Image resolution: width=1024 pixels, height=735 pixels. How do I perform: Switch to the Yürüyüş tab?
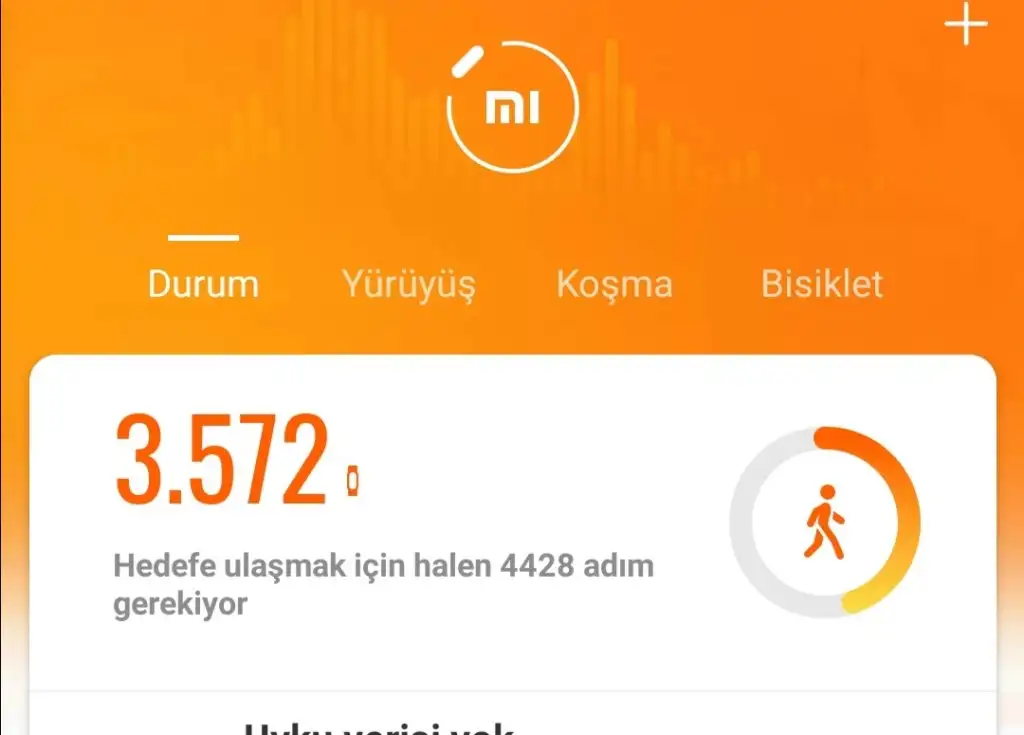408,284
